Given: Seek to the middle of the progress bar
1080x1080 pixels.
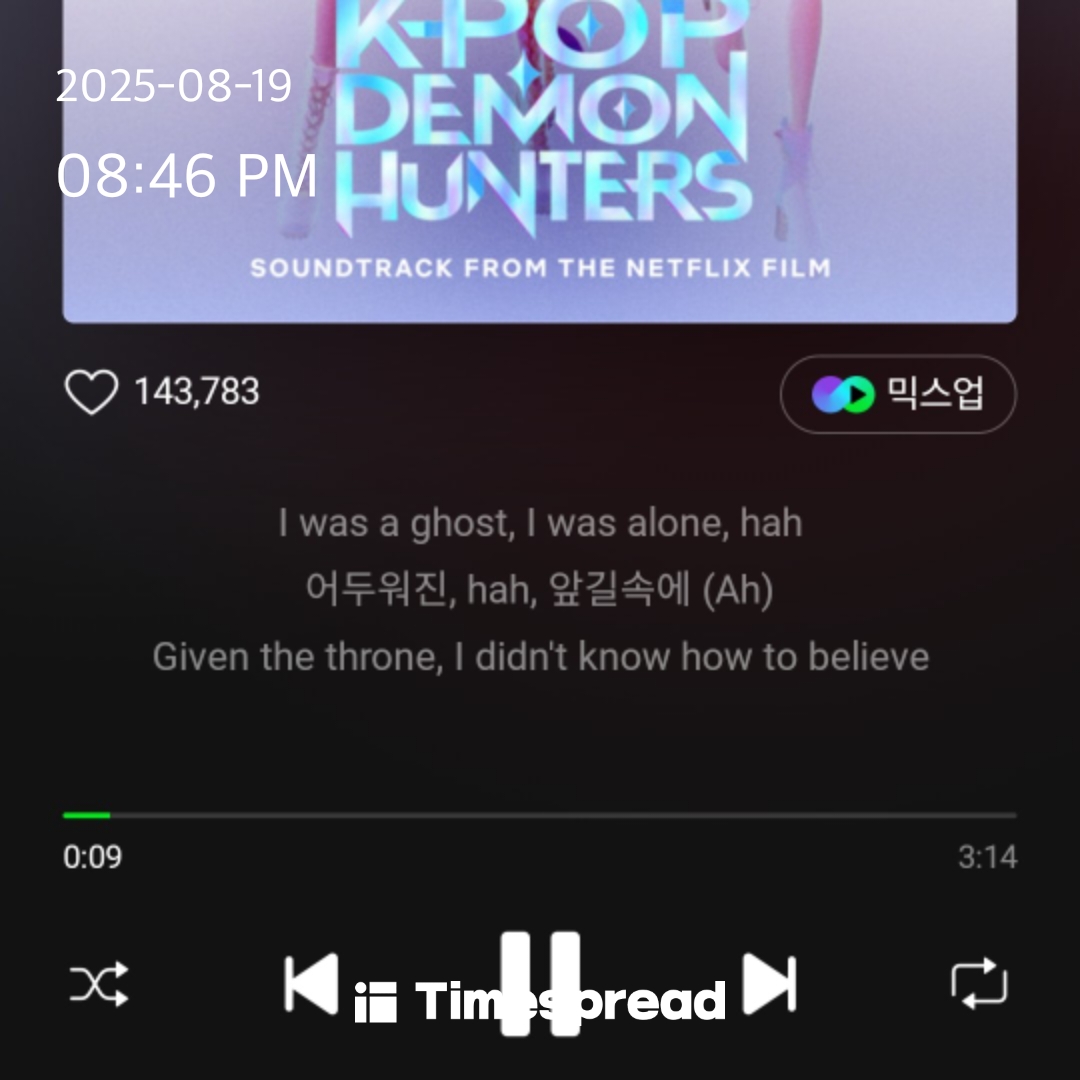Looking at the screenshot, I should coord(540,816).
